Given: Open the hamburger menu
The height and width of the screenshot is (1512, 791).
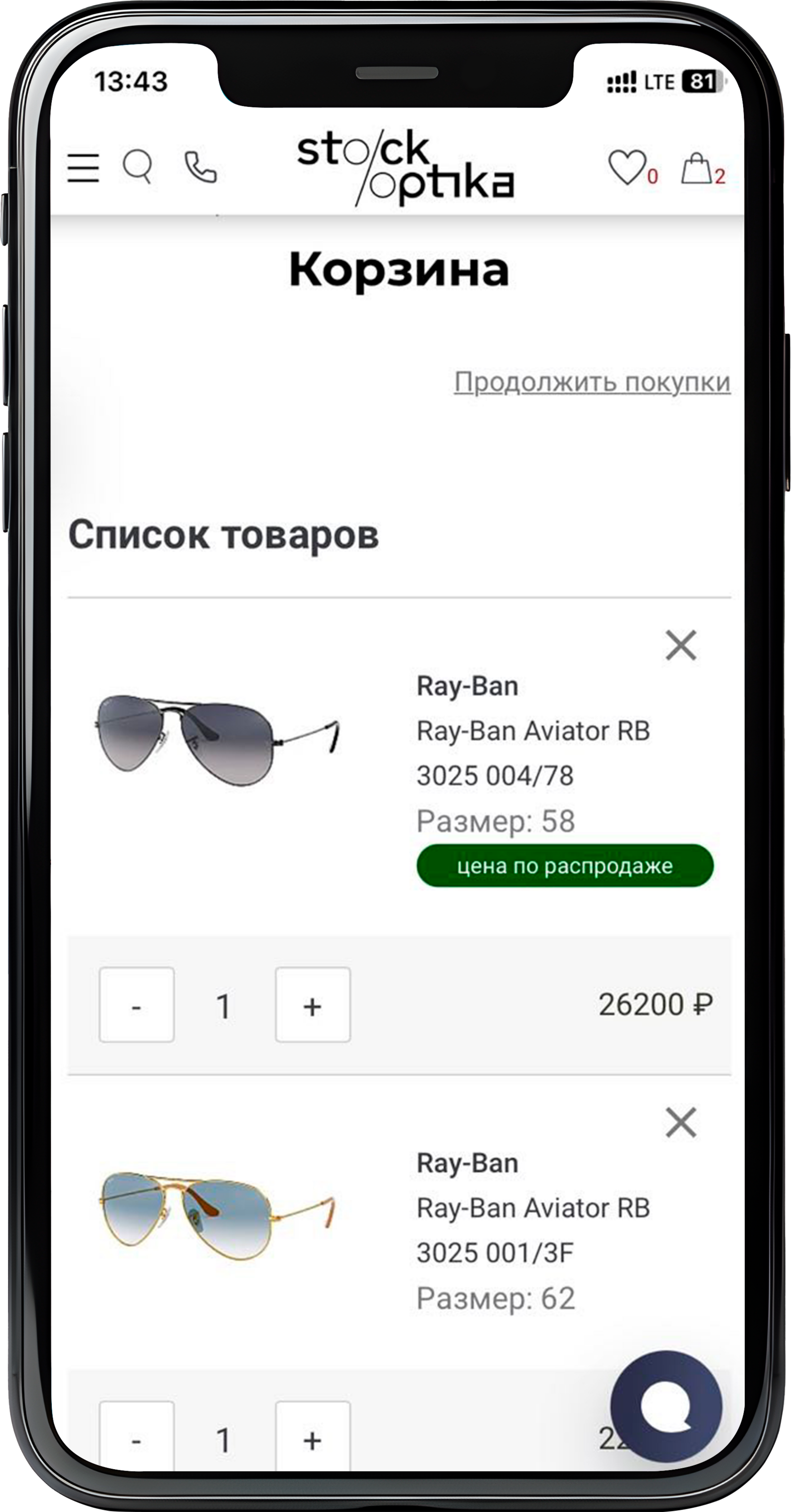Looking at the screenshot, I should [x=83, y=168].
